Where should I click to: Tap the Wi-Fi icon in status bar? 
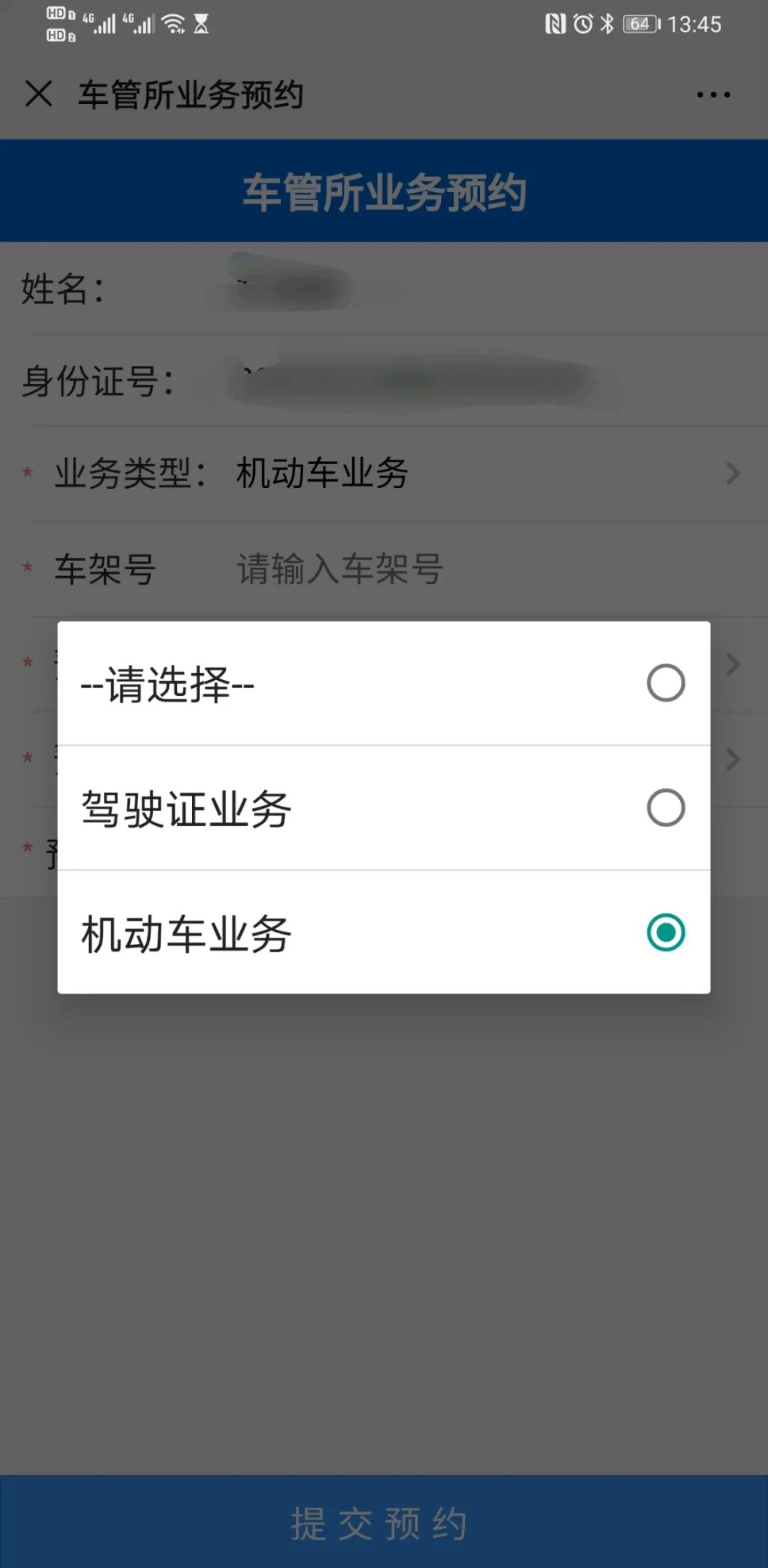(x=173, y=23)
